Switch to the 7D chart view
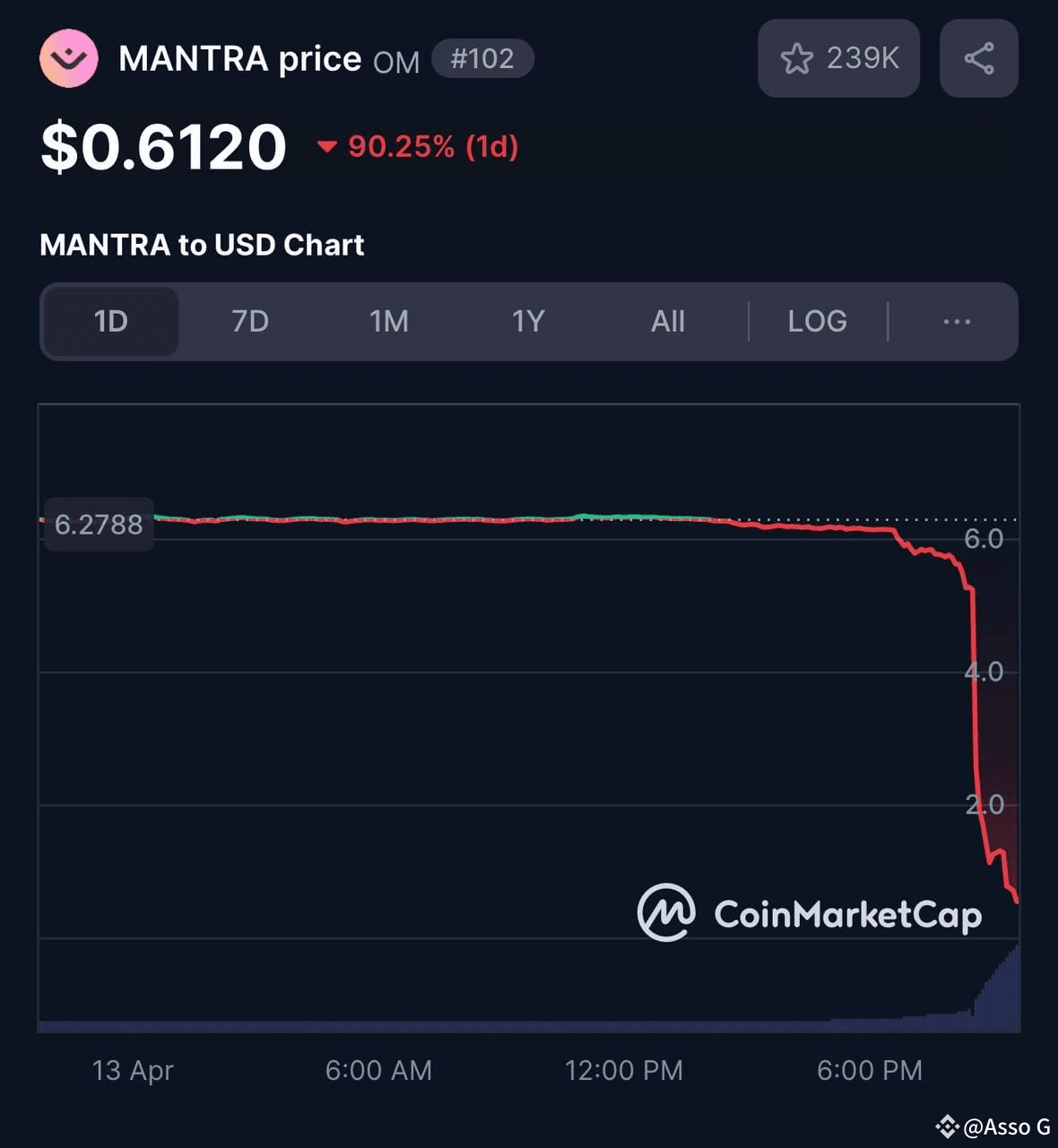Image resolution: width=1058 pixels, height=1148 pixels. [250, 321]
